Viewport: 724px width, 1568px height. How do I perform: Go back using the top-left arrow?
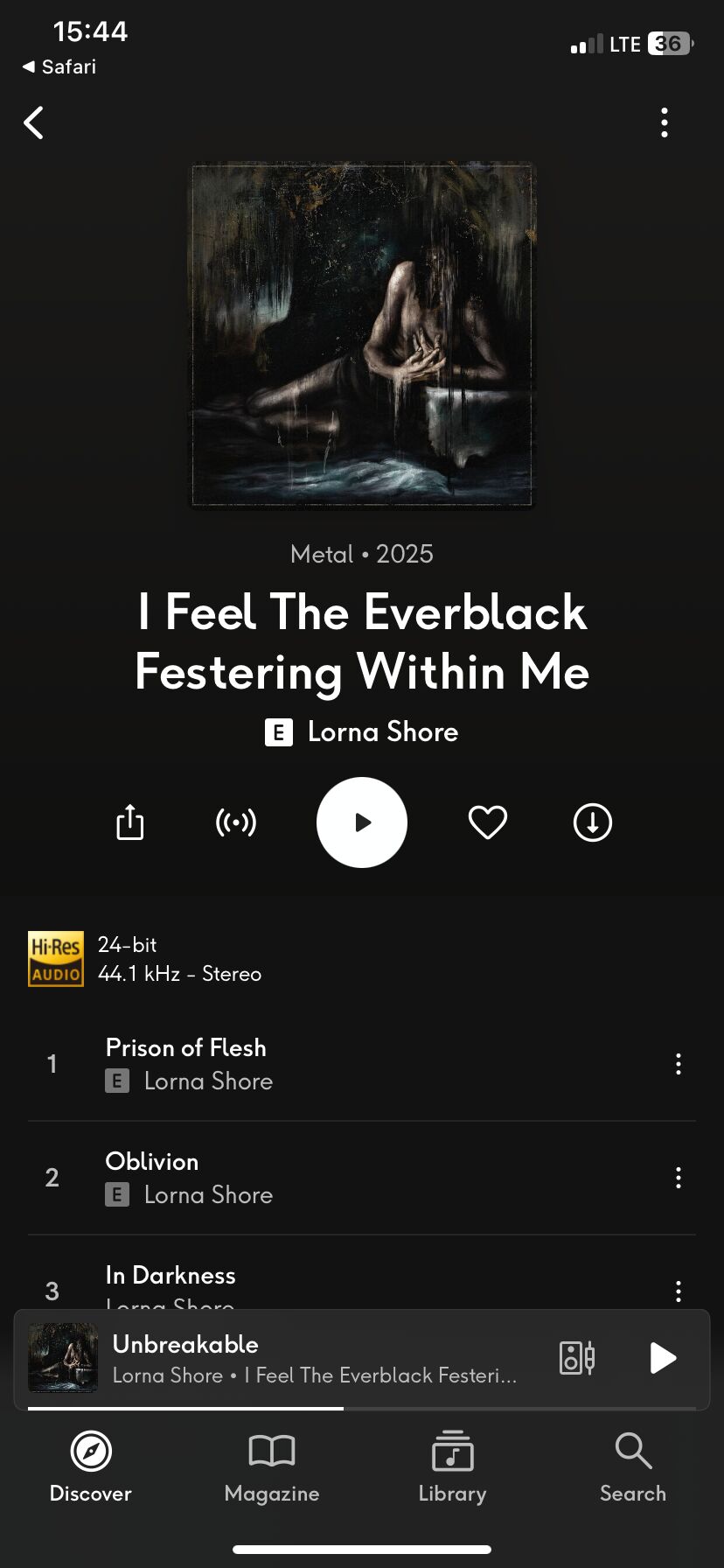pyautogui.click(x=34, y=123)
